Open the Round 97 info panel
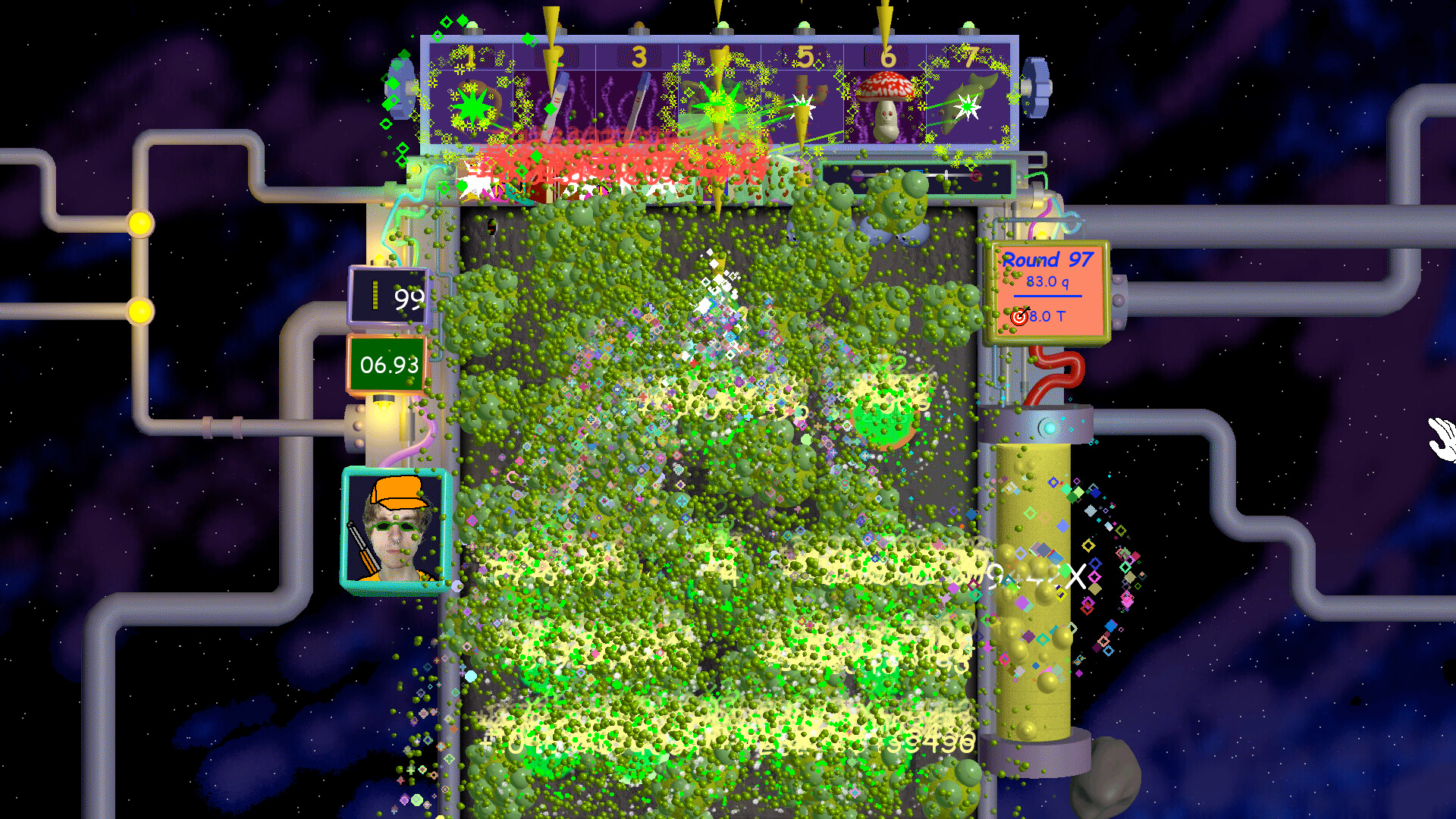This screenshot has width=1456, height=819. pos(1048,291)
